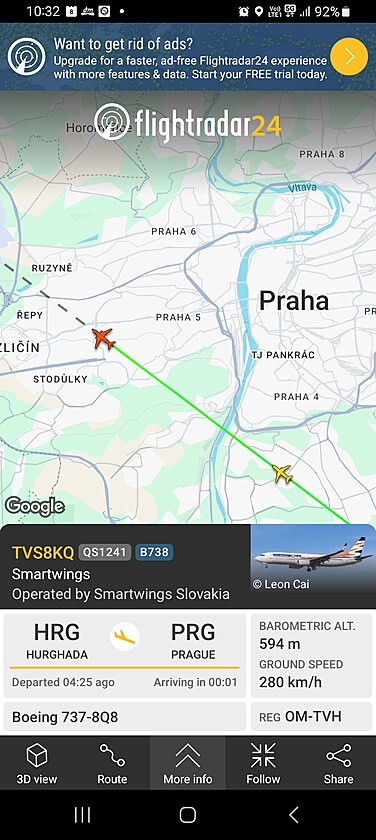
Task: Expand More info panel
Action: click(187, 763)
